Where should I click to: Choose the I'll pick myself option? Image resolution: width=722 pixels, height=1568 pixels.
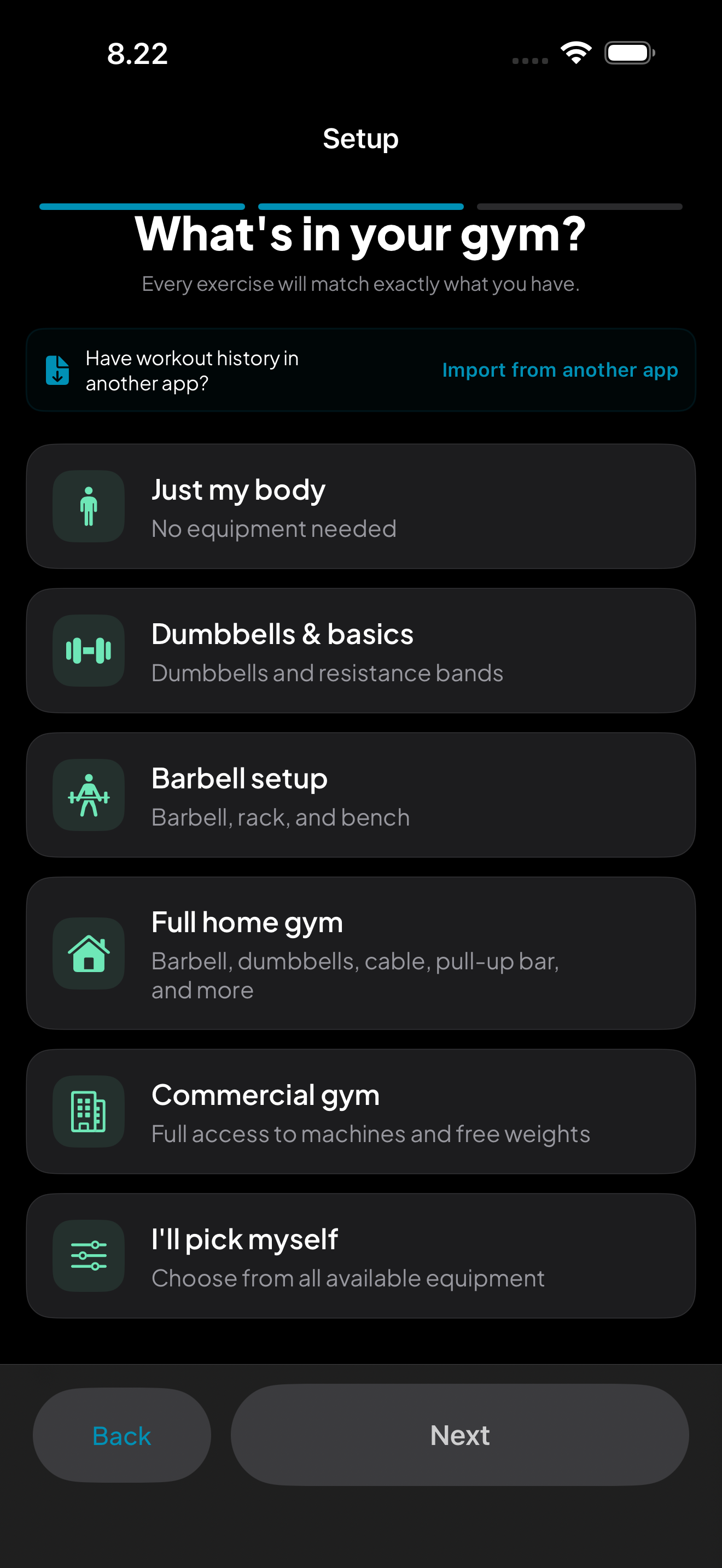click(361, 1256)
